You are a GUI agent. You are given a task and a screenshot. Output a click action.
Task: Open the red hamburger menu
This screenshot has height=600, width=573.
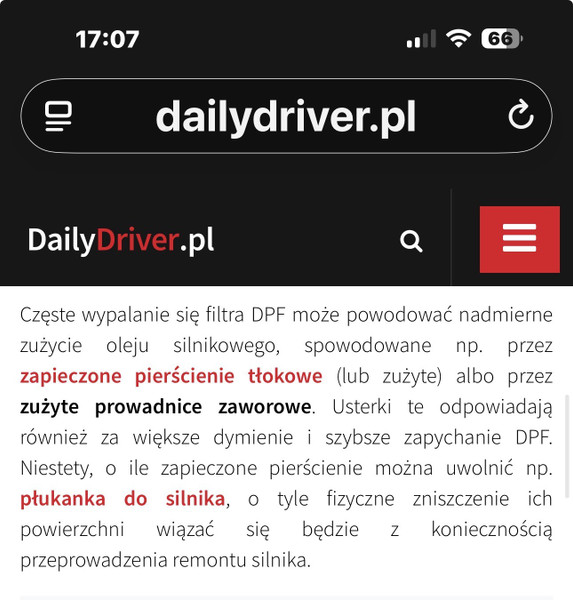pyautogui.click(x=520, y=240)
